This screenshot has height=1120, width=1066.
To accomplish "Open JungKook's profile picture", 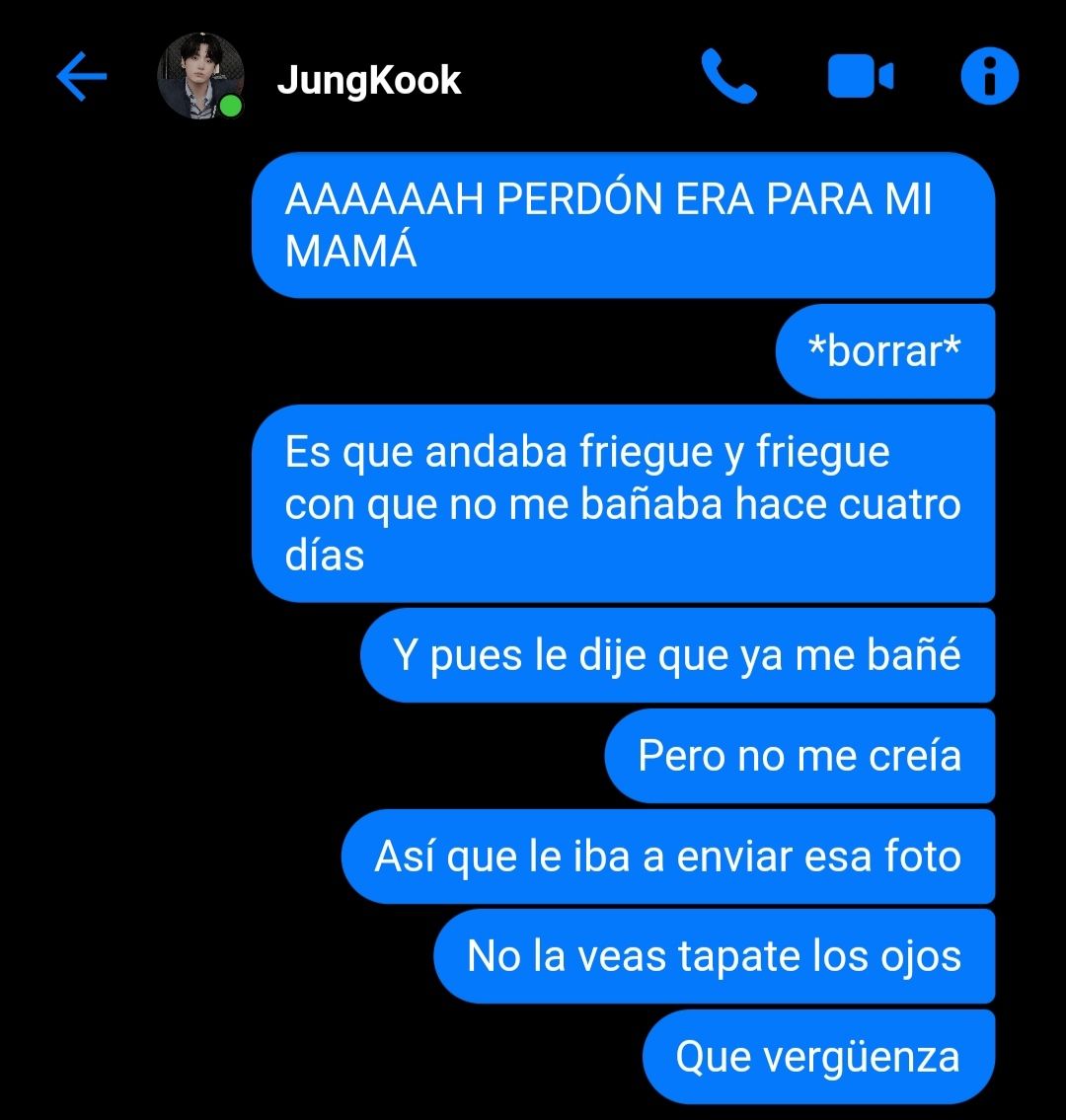I will [200, 77].
